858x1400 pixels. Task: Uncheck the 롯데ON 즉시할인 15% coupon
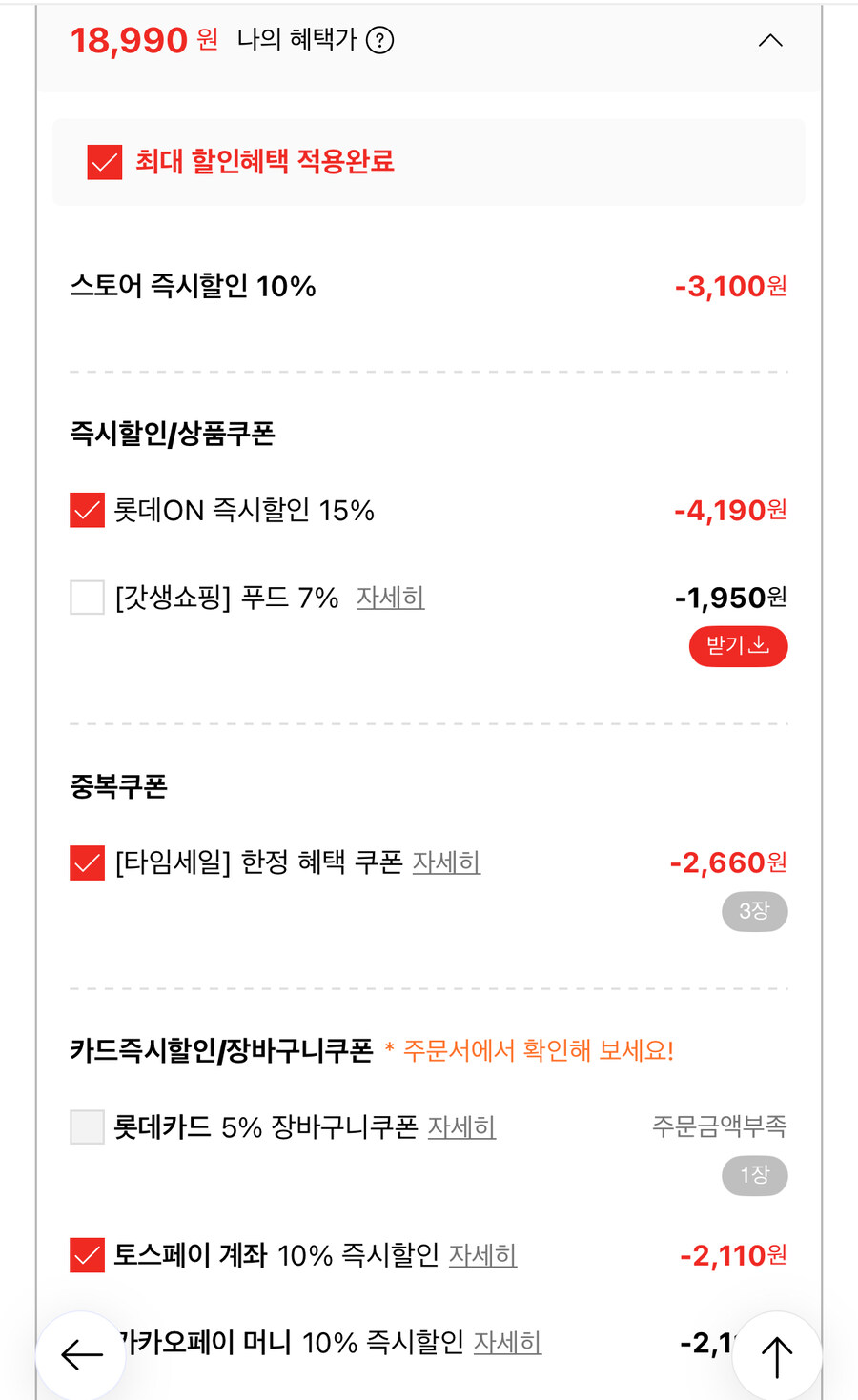(87, 511)
